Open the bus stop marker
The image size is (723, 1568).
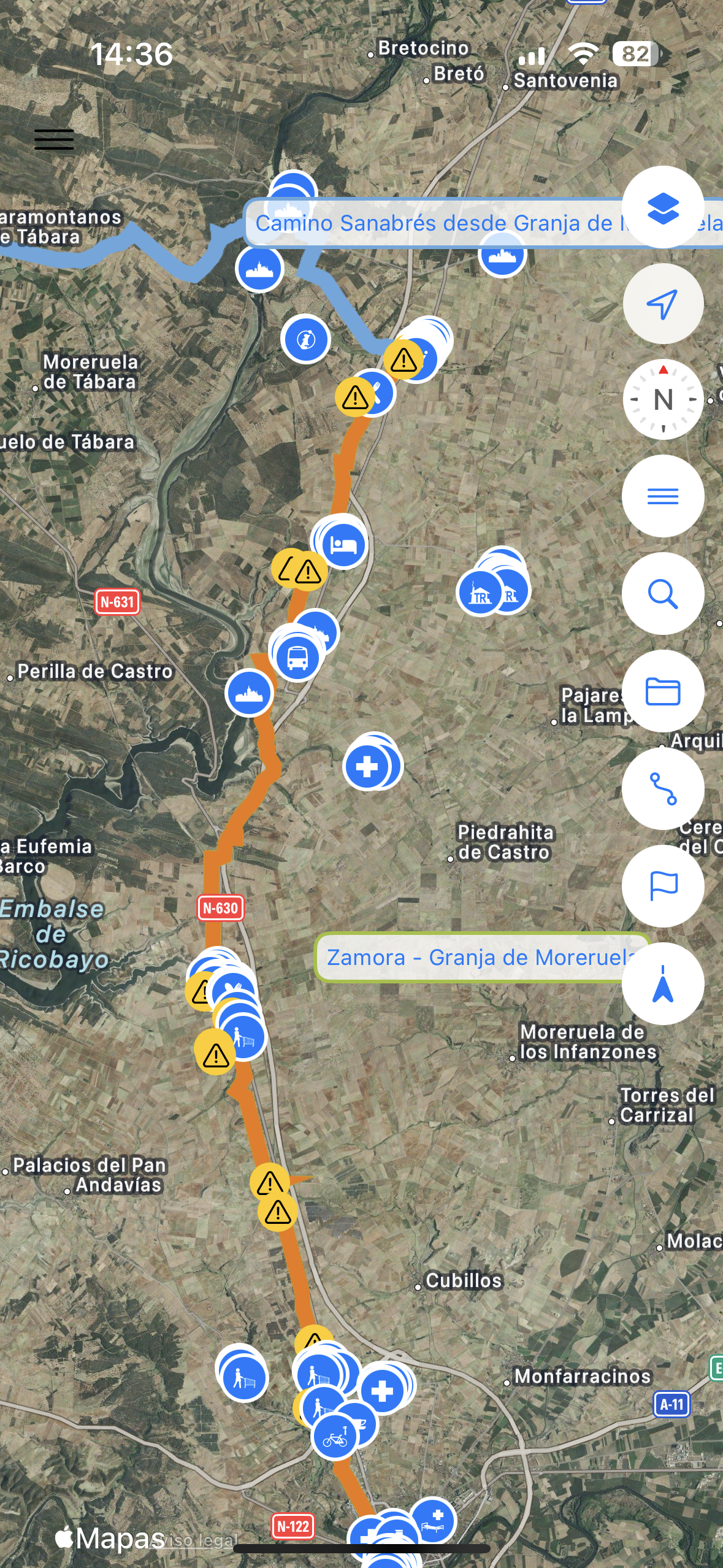(x=297, y=658)
